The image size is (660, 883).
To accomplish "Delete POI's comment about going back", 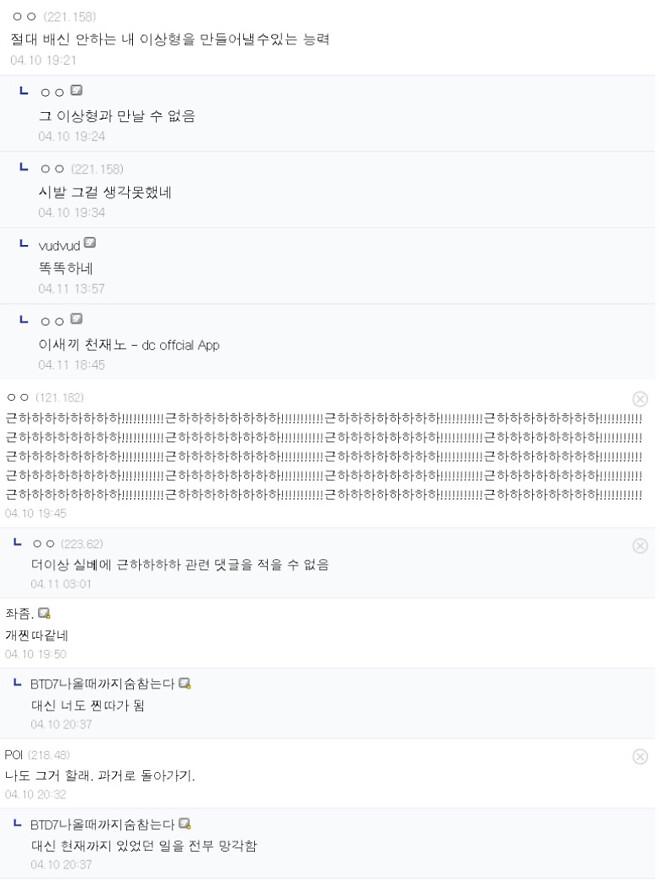I will [x=640, y=757].
